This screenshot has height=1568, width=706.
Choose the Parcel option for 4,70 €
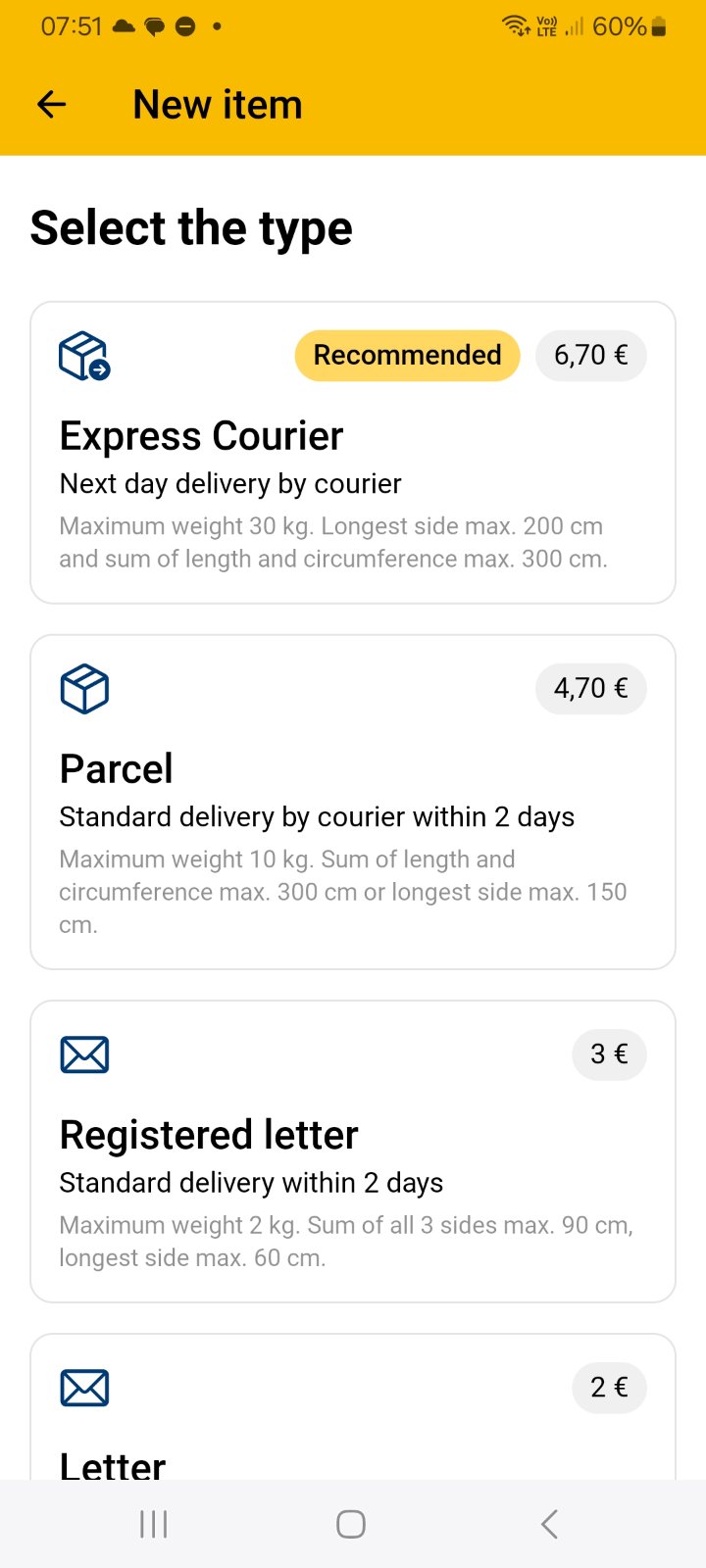pos(353,802)
